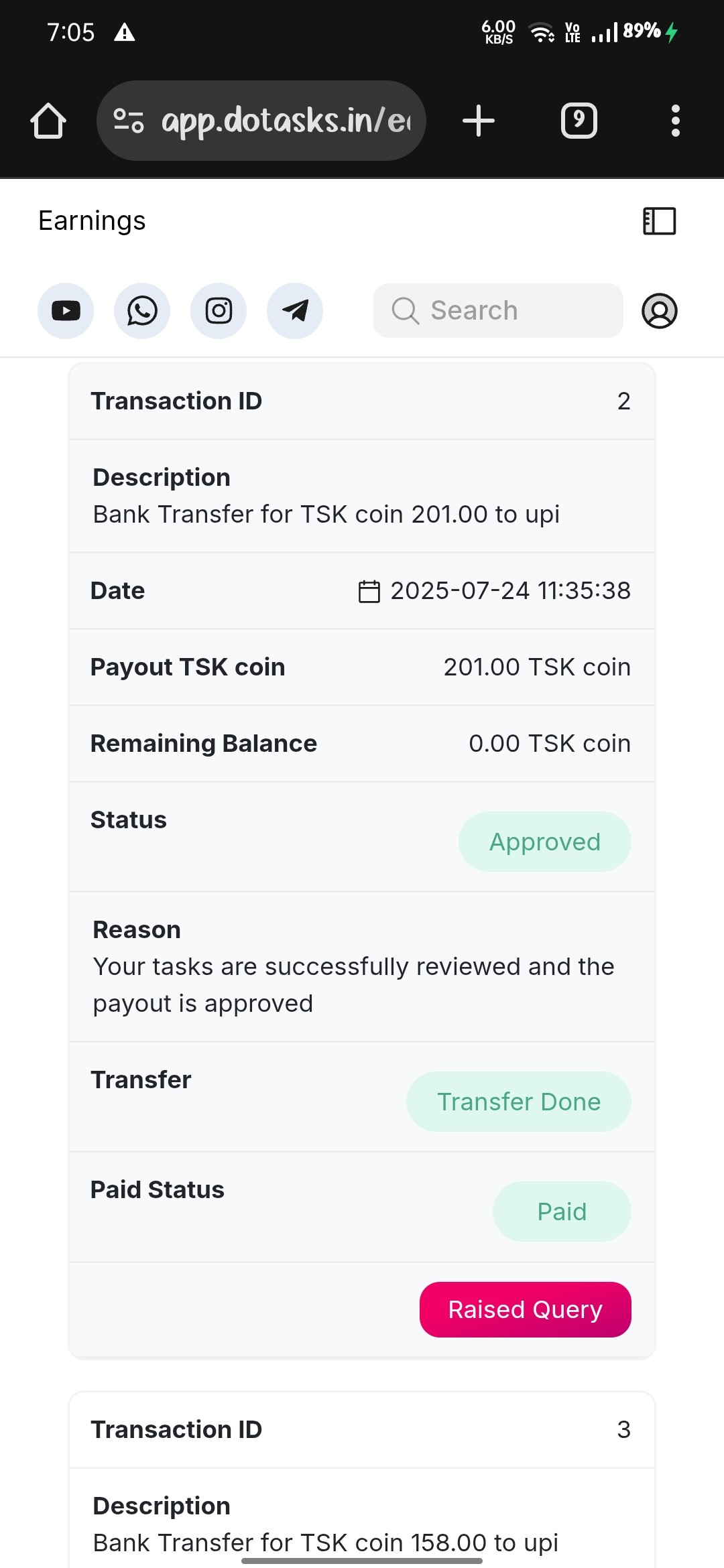Open a new browser tab
724x1568 pixels.
479,121
